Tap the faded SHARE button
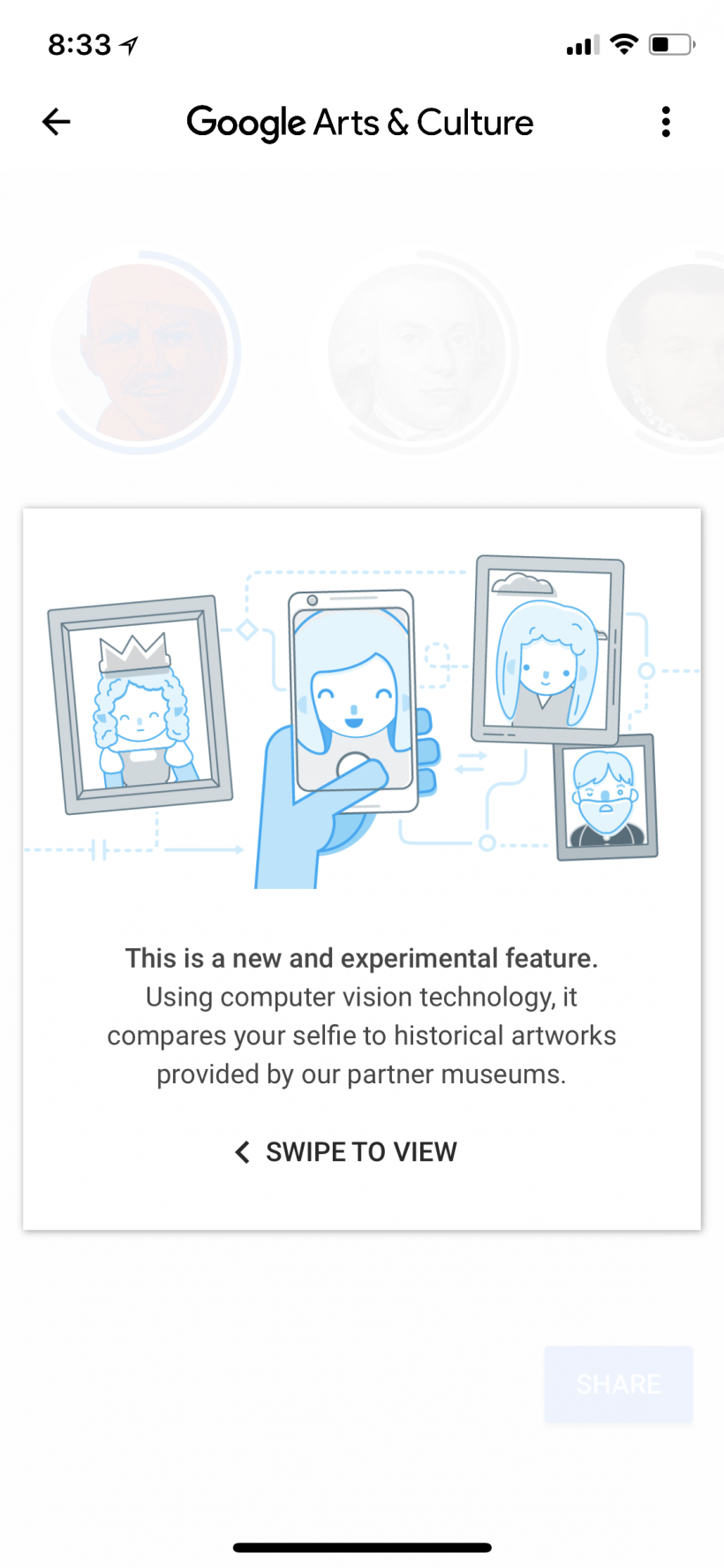This screenshot has width=724, height=1568. (x=618, y=1383)
